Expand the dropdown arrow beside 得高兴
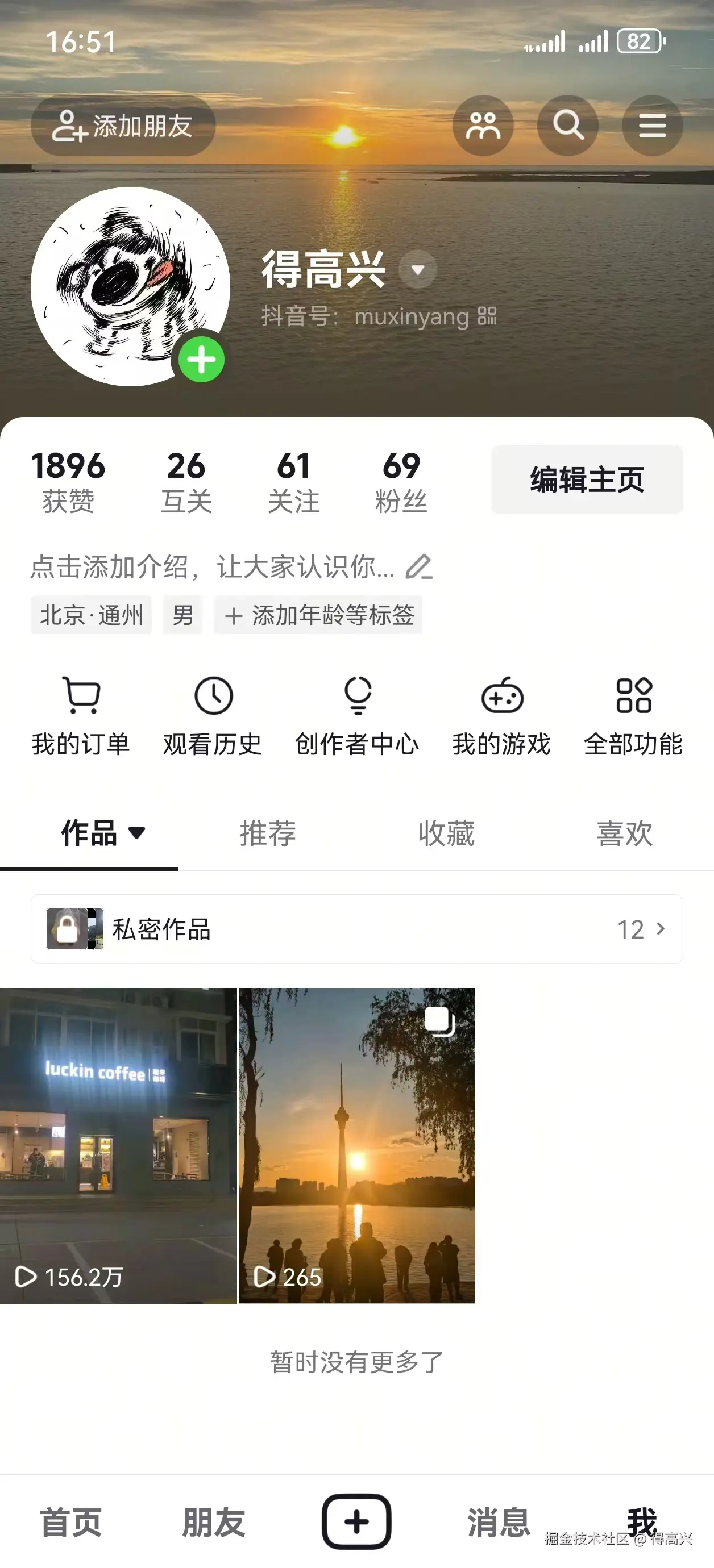Screen dimensions: 714x1568 (x=416, y=270)
